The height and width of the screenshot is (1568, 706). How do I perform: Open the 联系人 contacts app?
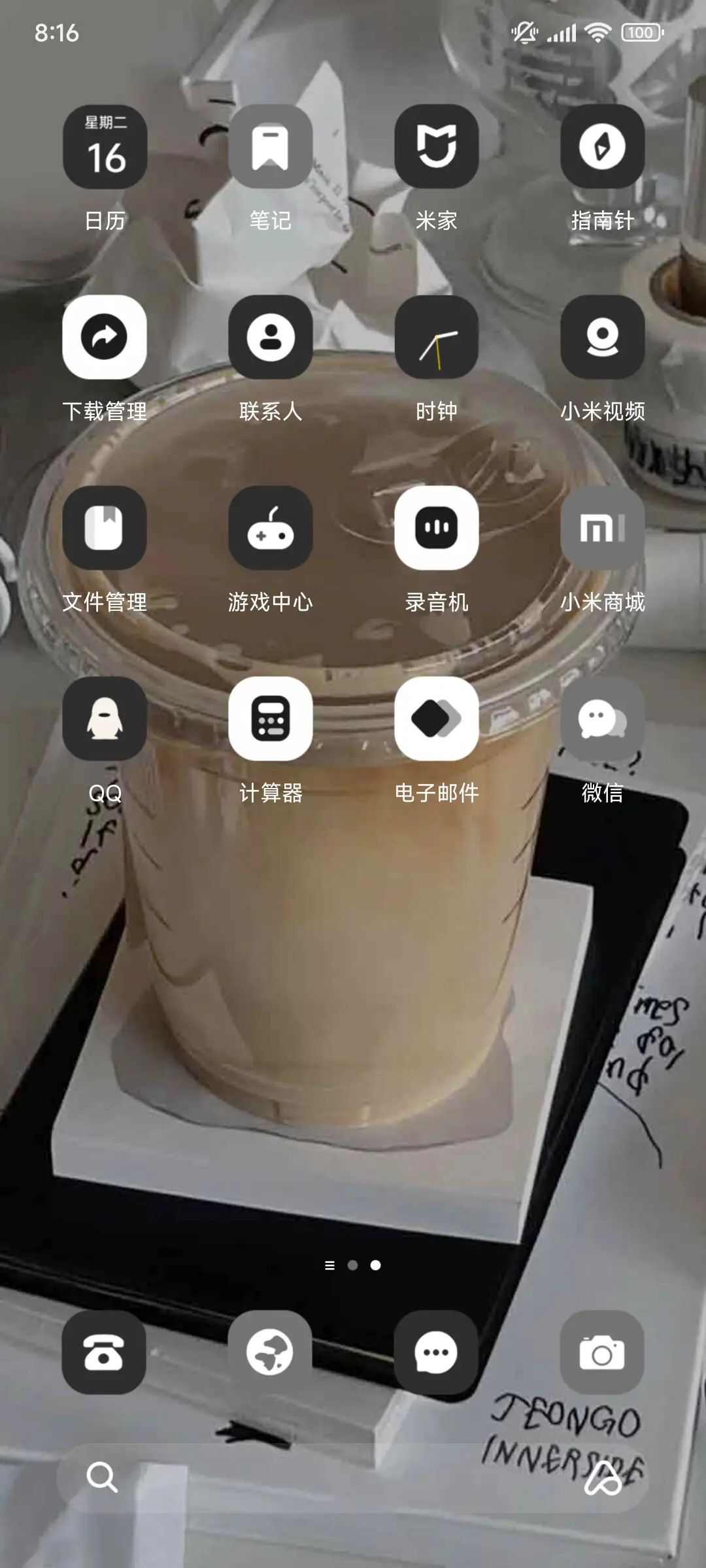pos(271,337)
